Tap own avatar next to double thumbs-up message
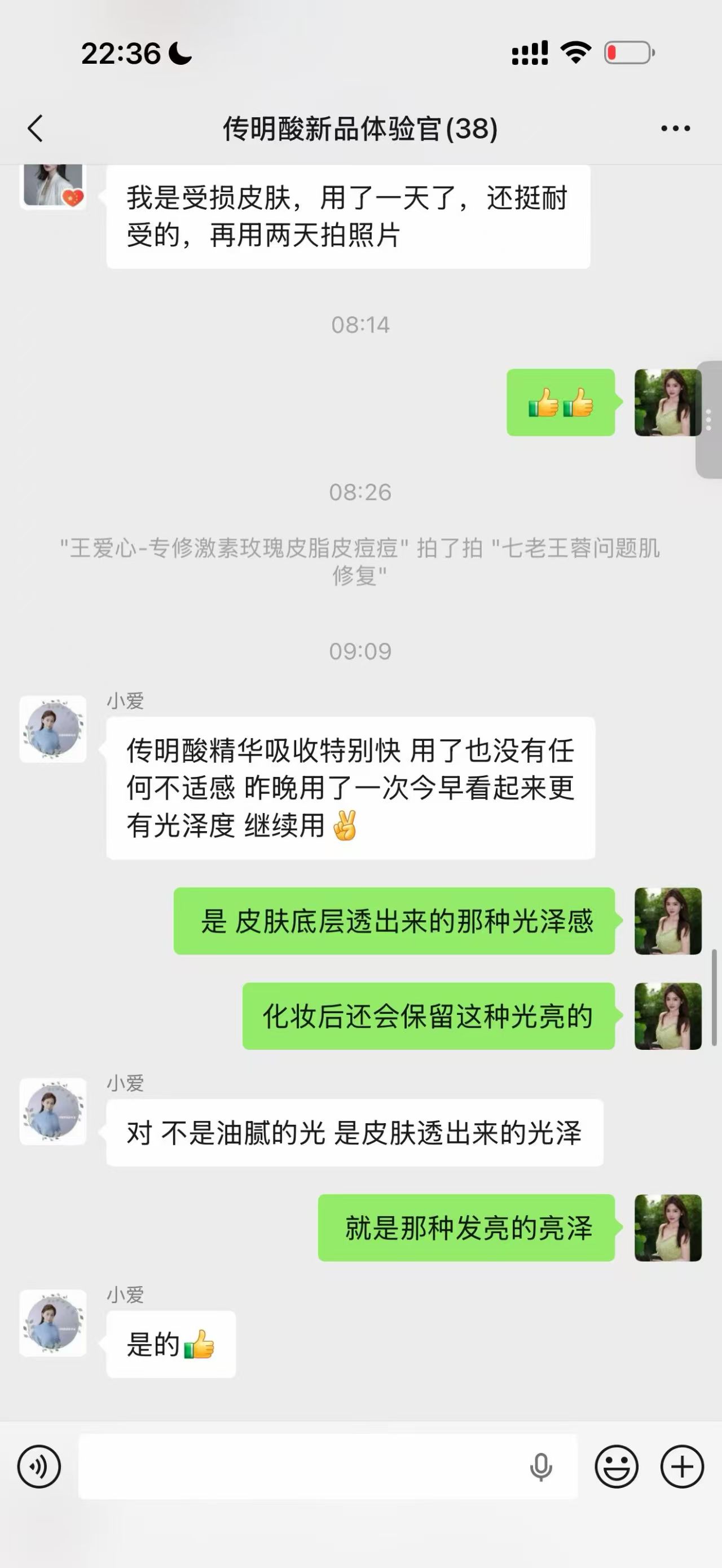The image size is (722, 1568). tap(668, 403)
